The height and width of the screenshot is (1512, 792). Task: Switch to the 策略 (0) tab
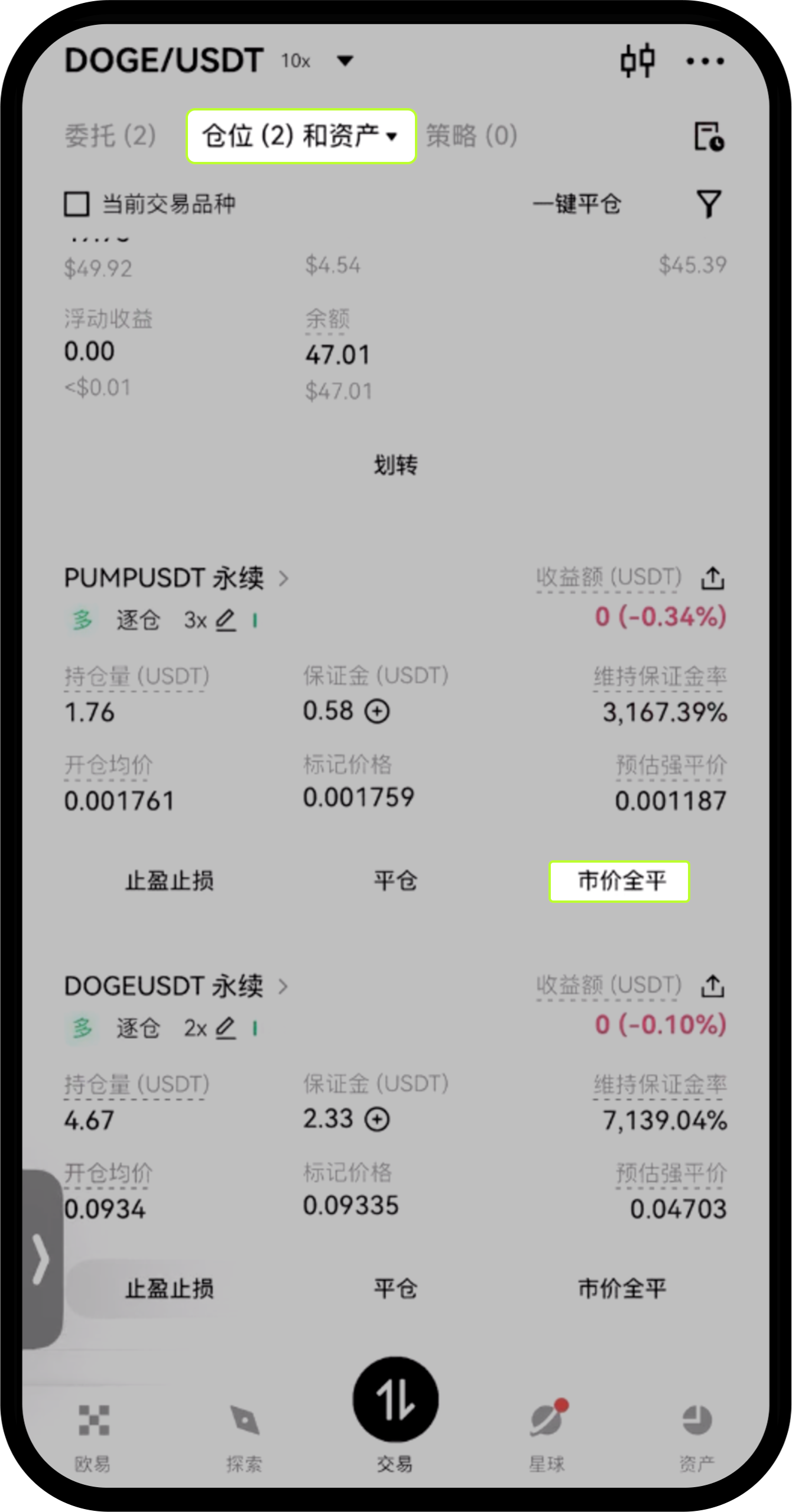tap(472, 136)
